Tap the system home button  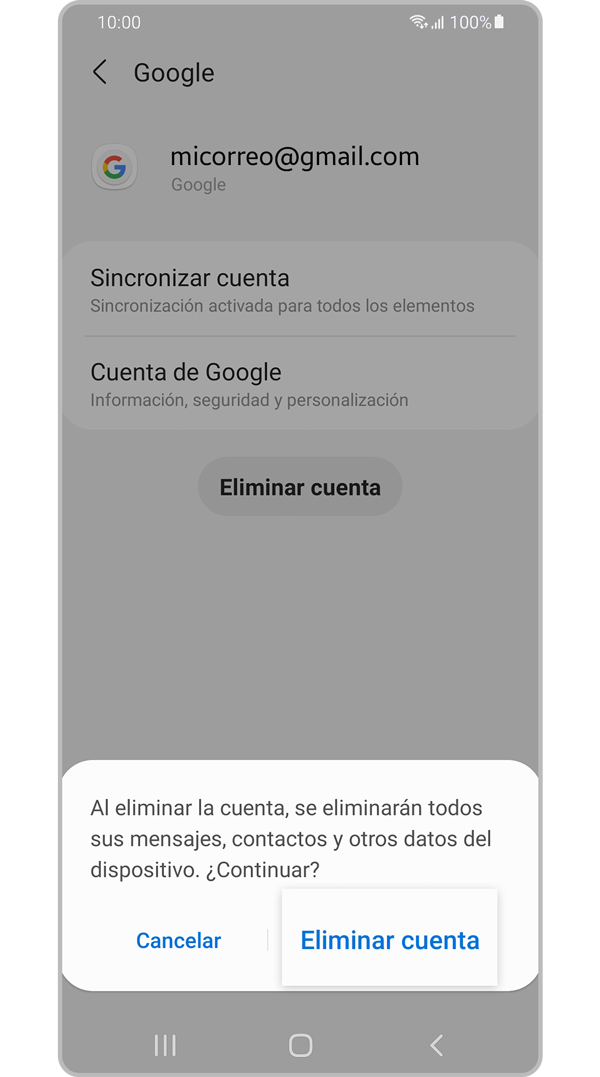pos(300,1045)
